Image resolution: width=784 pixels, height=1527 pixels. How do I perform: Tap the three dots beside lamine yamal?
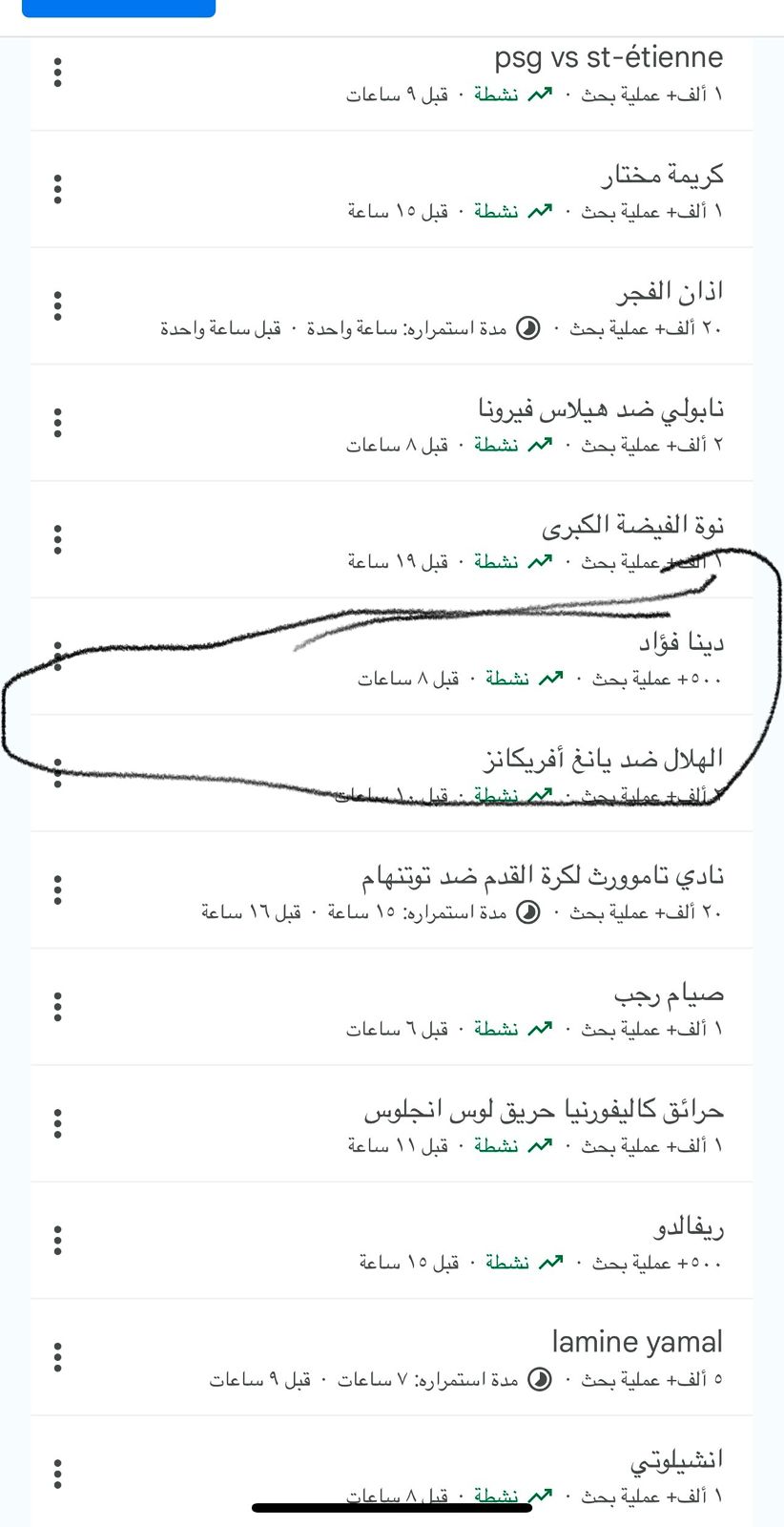(58, 1357)
